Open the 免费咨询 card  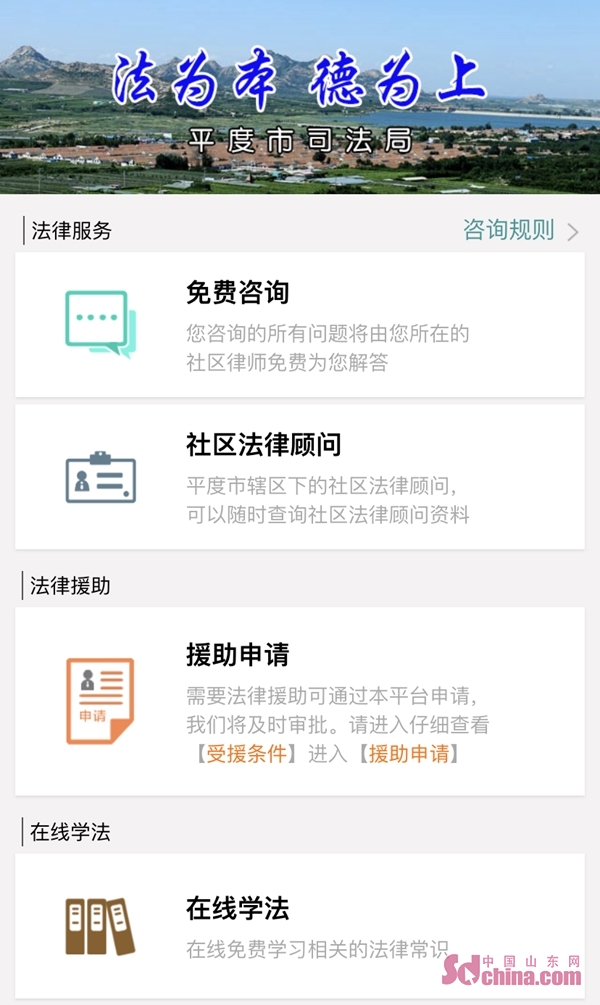(300, 325)
